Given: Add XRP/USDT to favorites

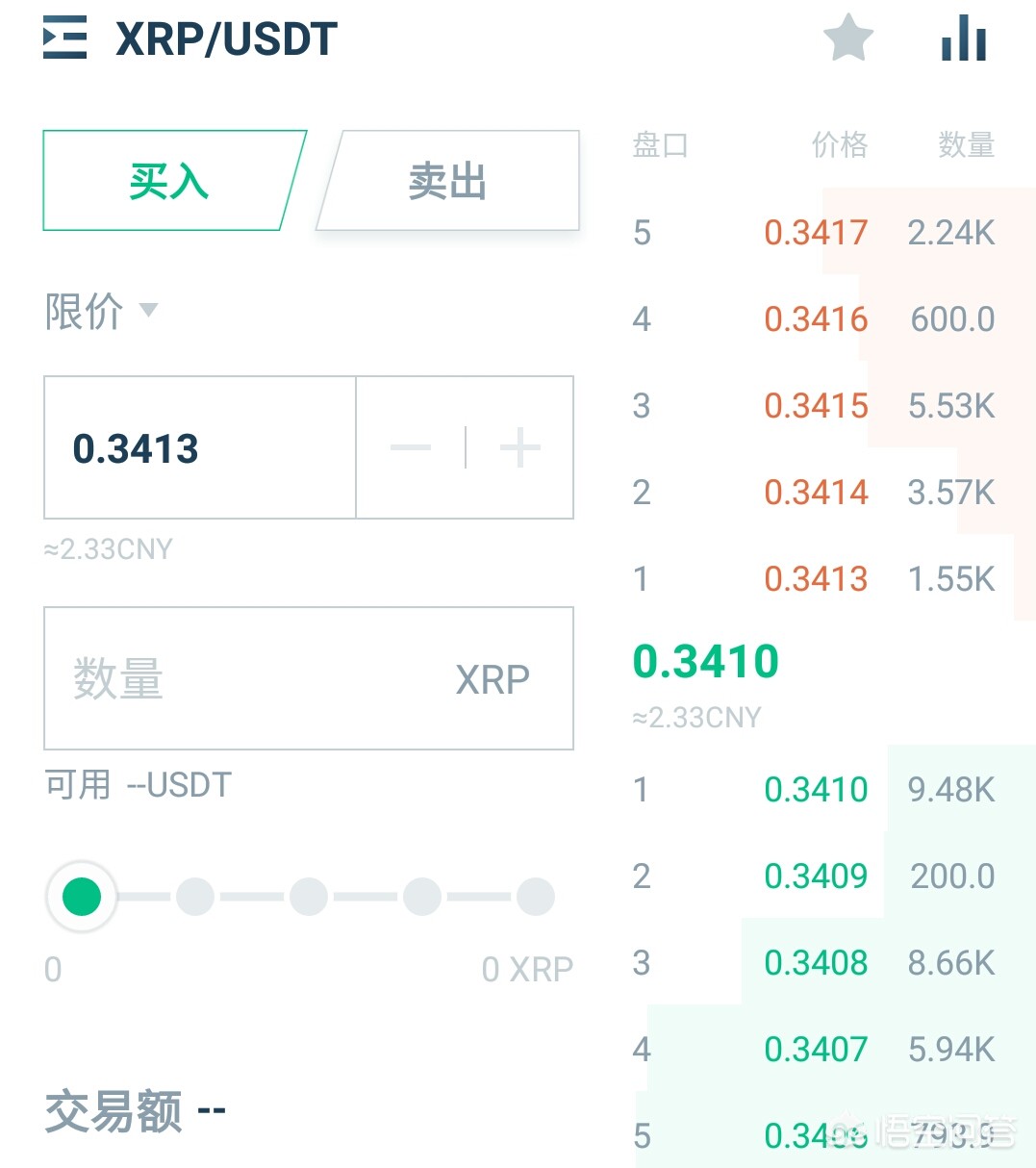Looking at the screenshot, I should [x=847, y=38].
